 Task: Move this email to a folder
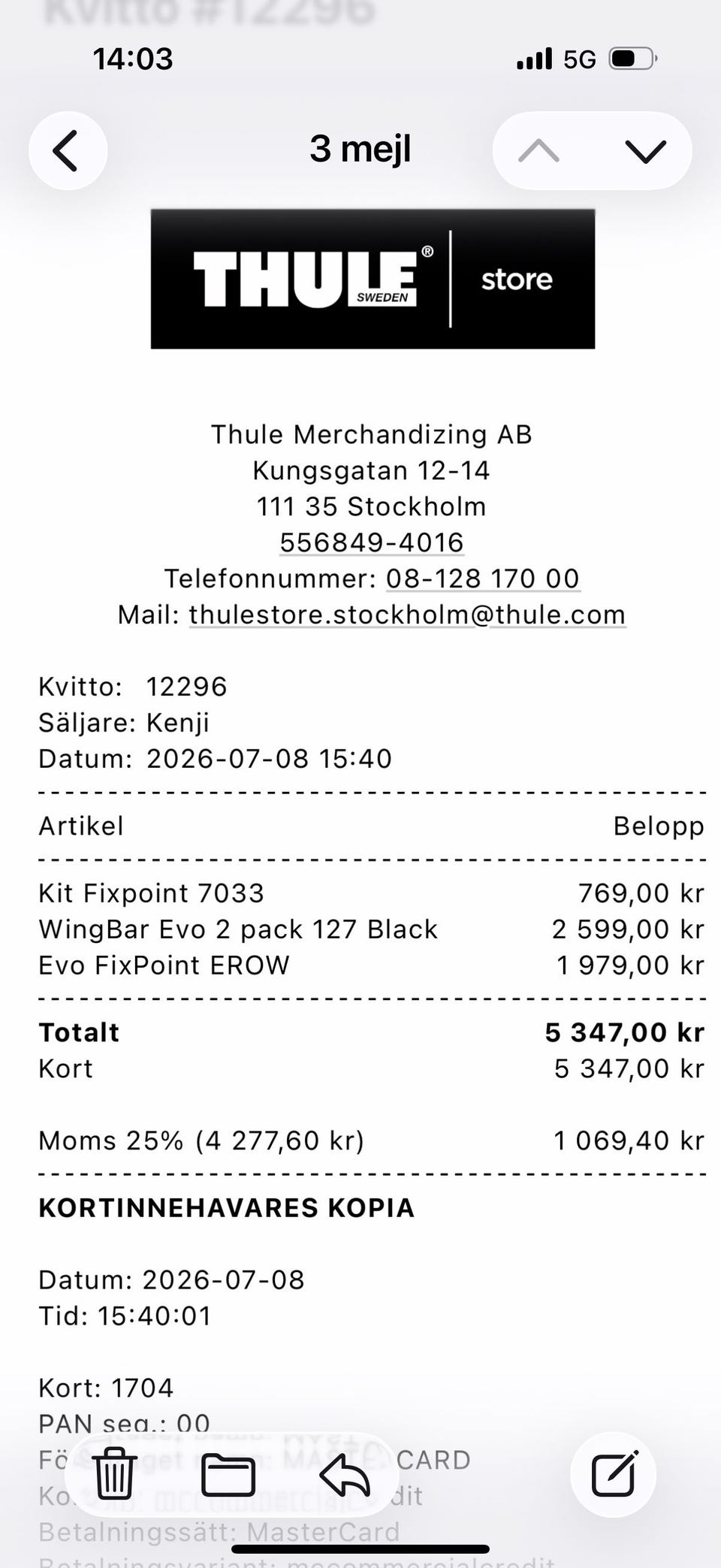(228, 1474)
